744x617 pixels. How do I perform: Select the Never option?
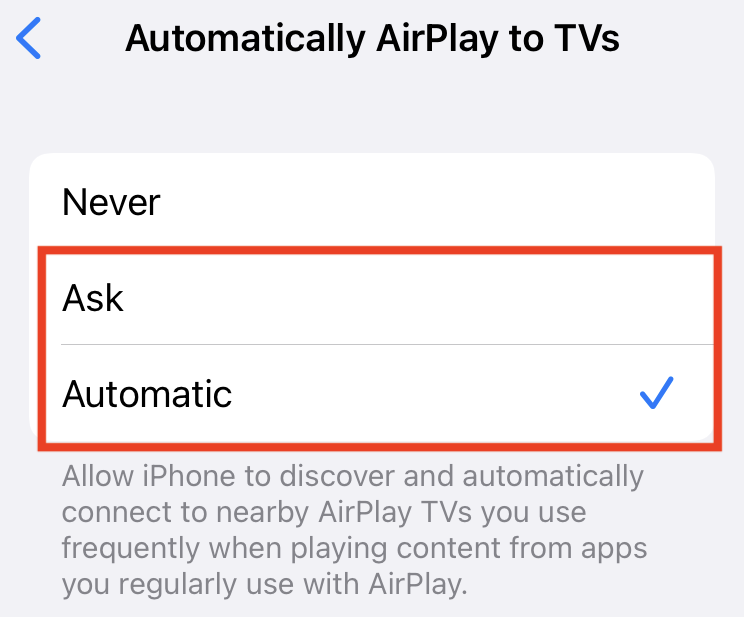pos(112,203)
